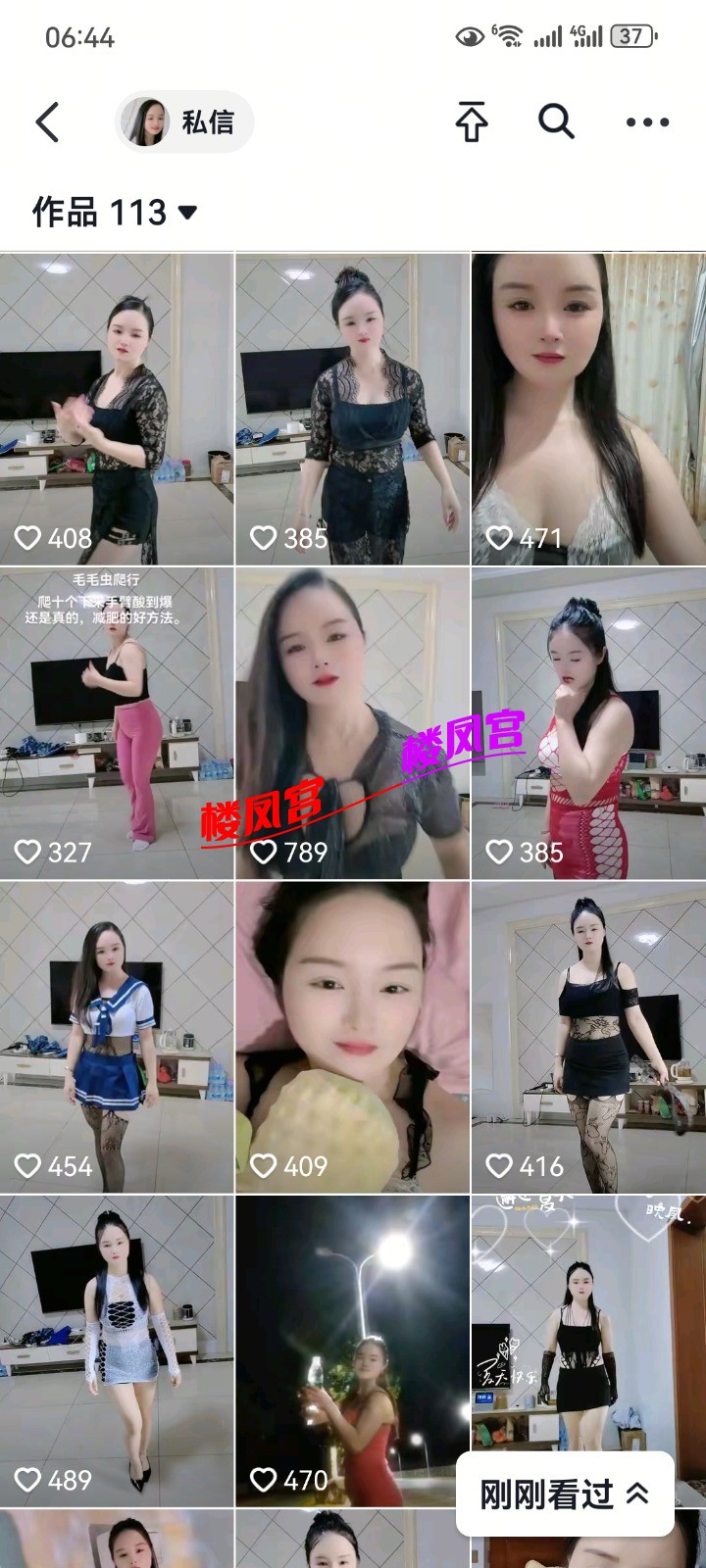Open the video with 471 likes
The height and width of the screenshot is (1568, 706).
coord(588,409)
